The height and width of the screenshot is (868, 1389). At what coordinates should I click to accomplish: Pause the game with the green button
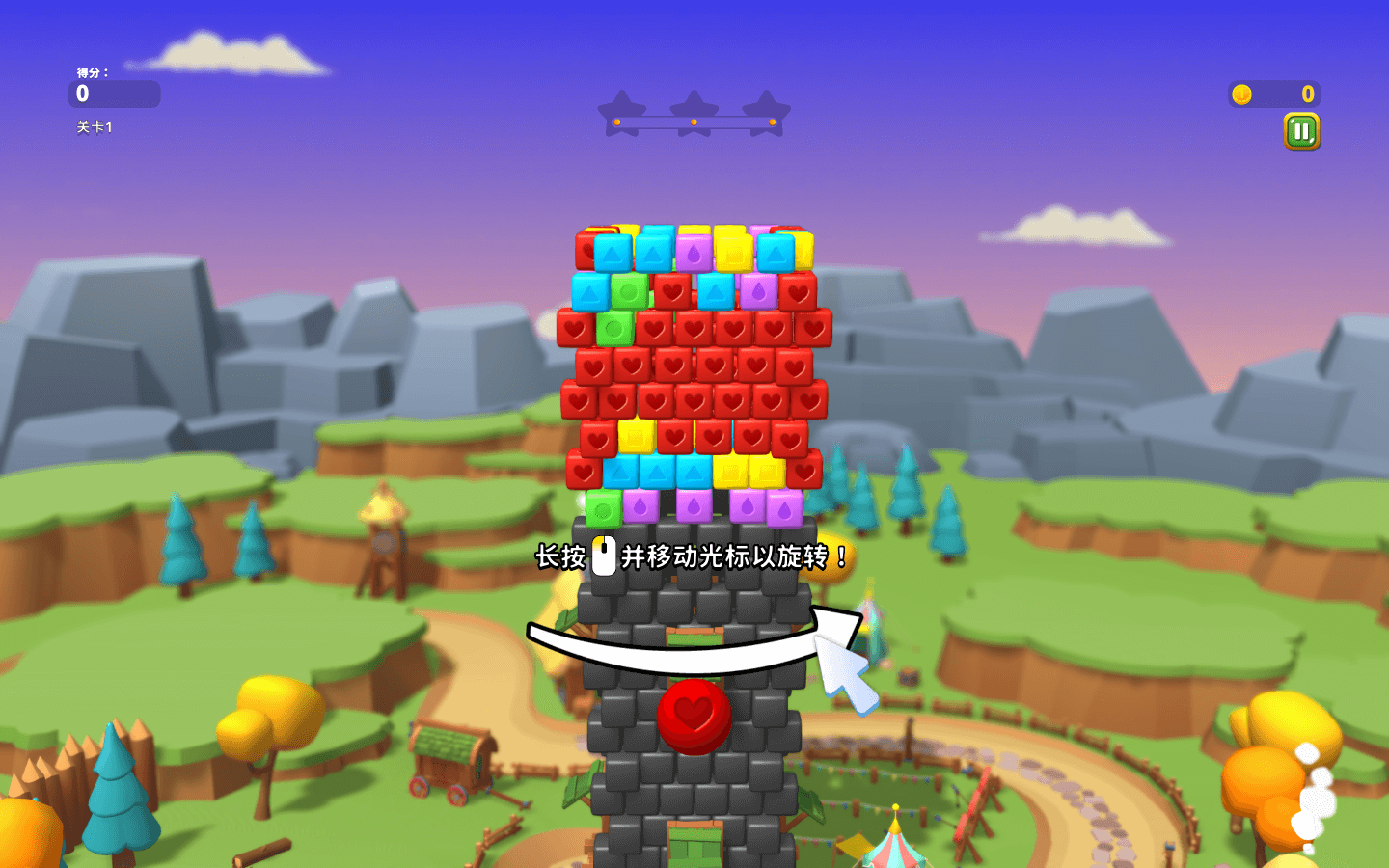point(1301,131)
